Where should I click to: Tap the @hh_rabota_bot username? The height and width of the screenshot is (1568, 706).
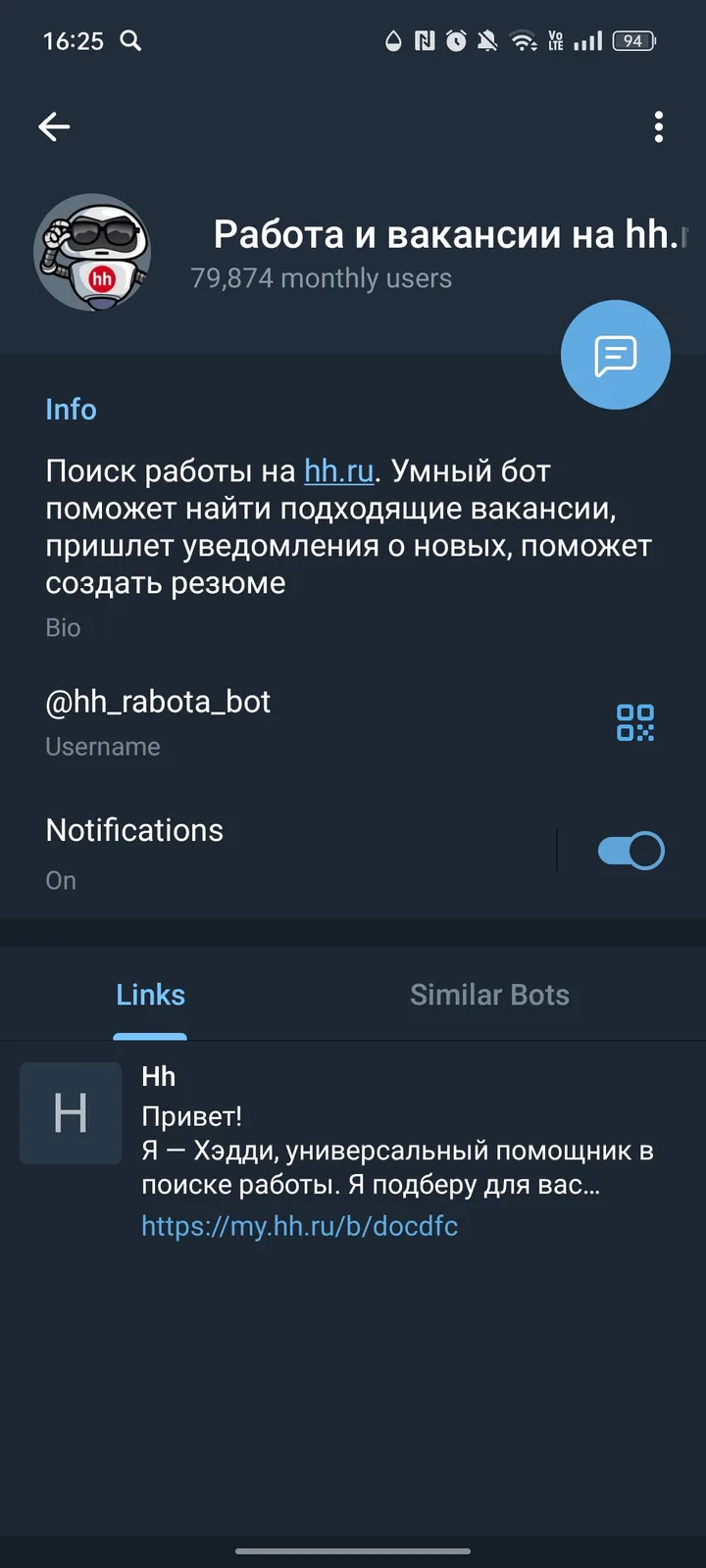pyautogui.click(x=158, y=702)
